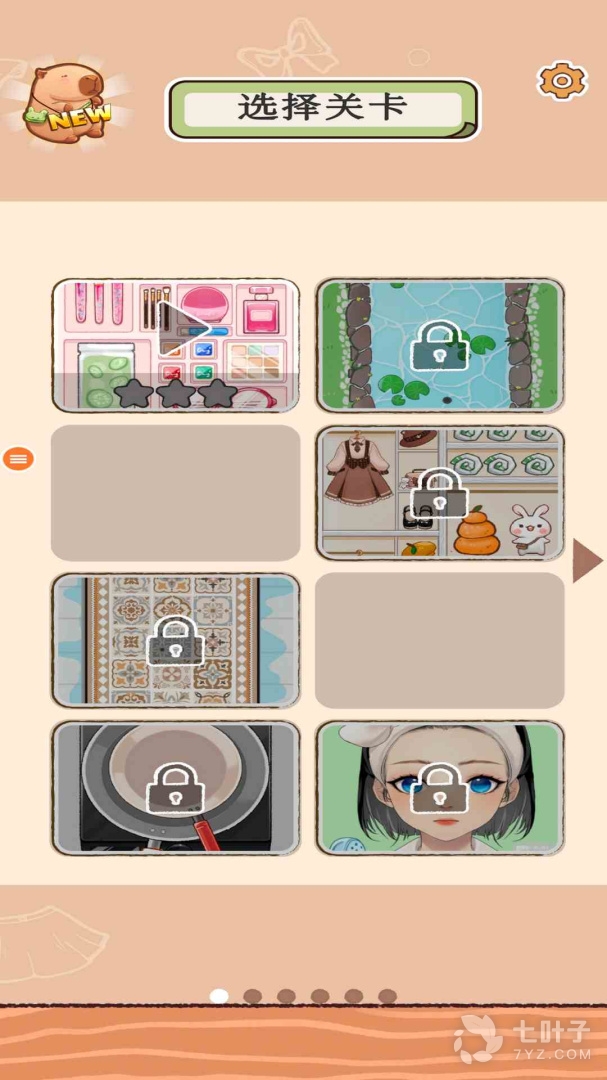
Task: Select the locked pond level
Action: 440,345
